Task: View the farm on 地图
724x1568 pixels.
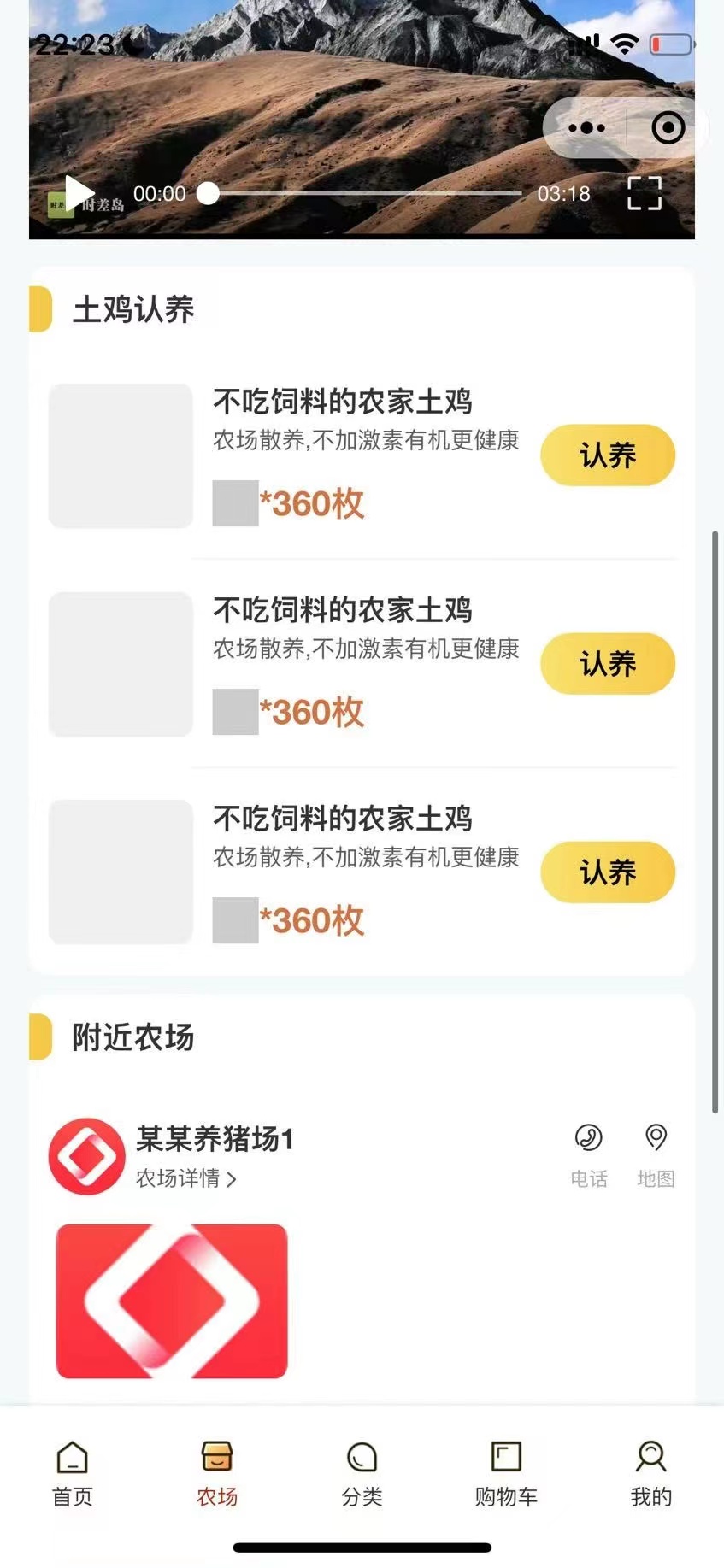Action: coord(656,1154)
